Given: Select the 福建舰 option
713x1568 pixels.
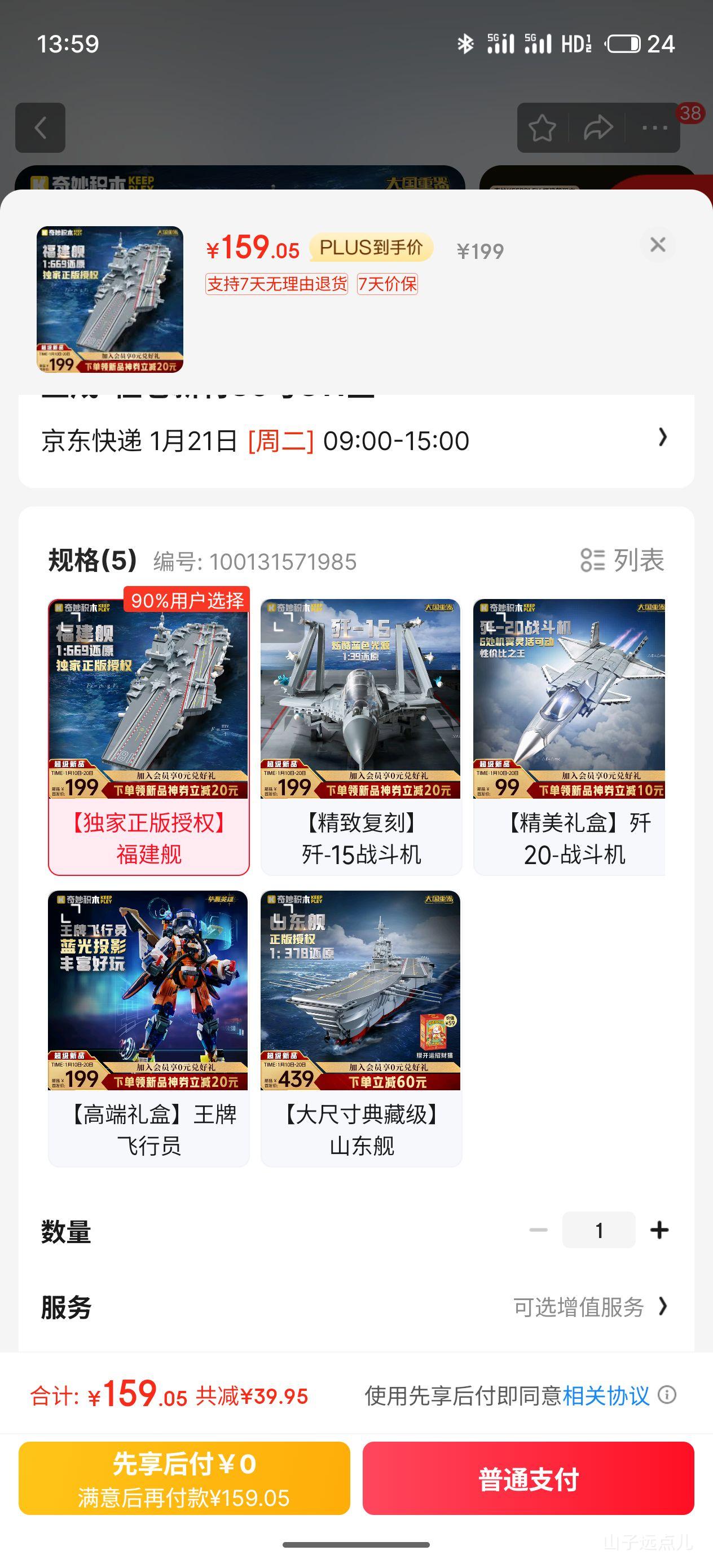Looking at the screenshot, I should pyautogui.click(x=148, y=737).
